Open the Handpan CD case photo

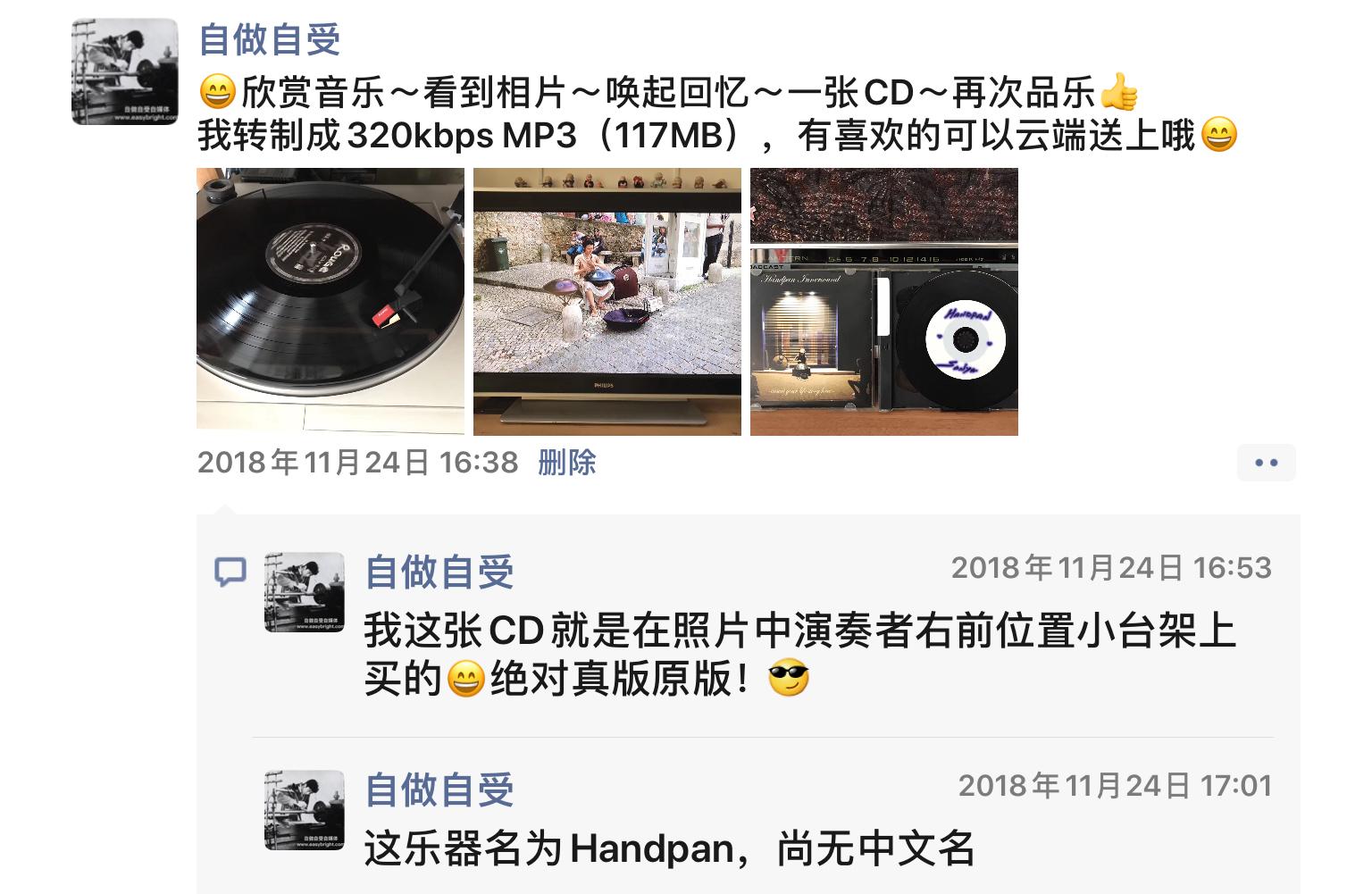(884, 301)
